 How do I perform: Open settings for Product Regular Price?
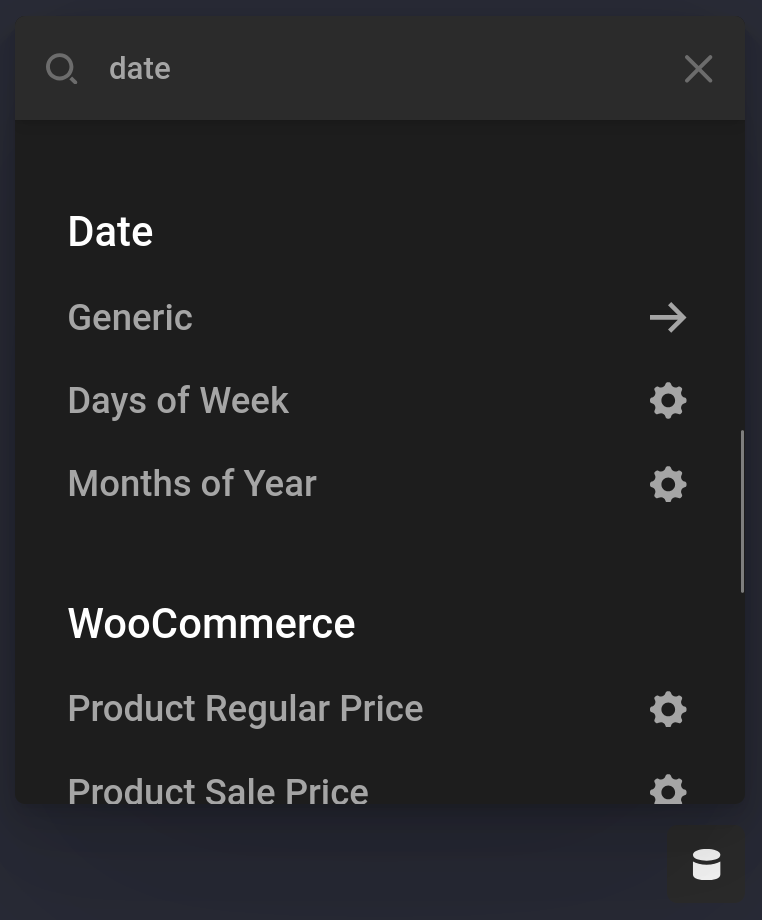click(x=668, y=709)
